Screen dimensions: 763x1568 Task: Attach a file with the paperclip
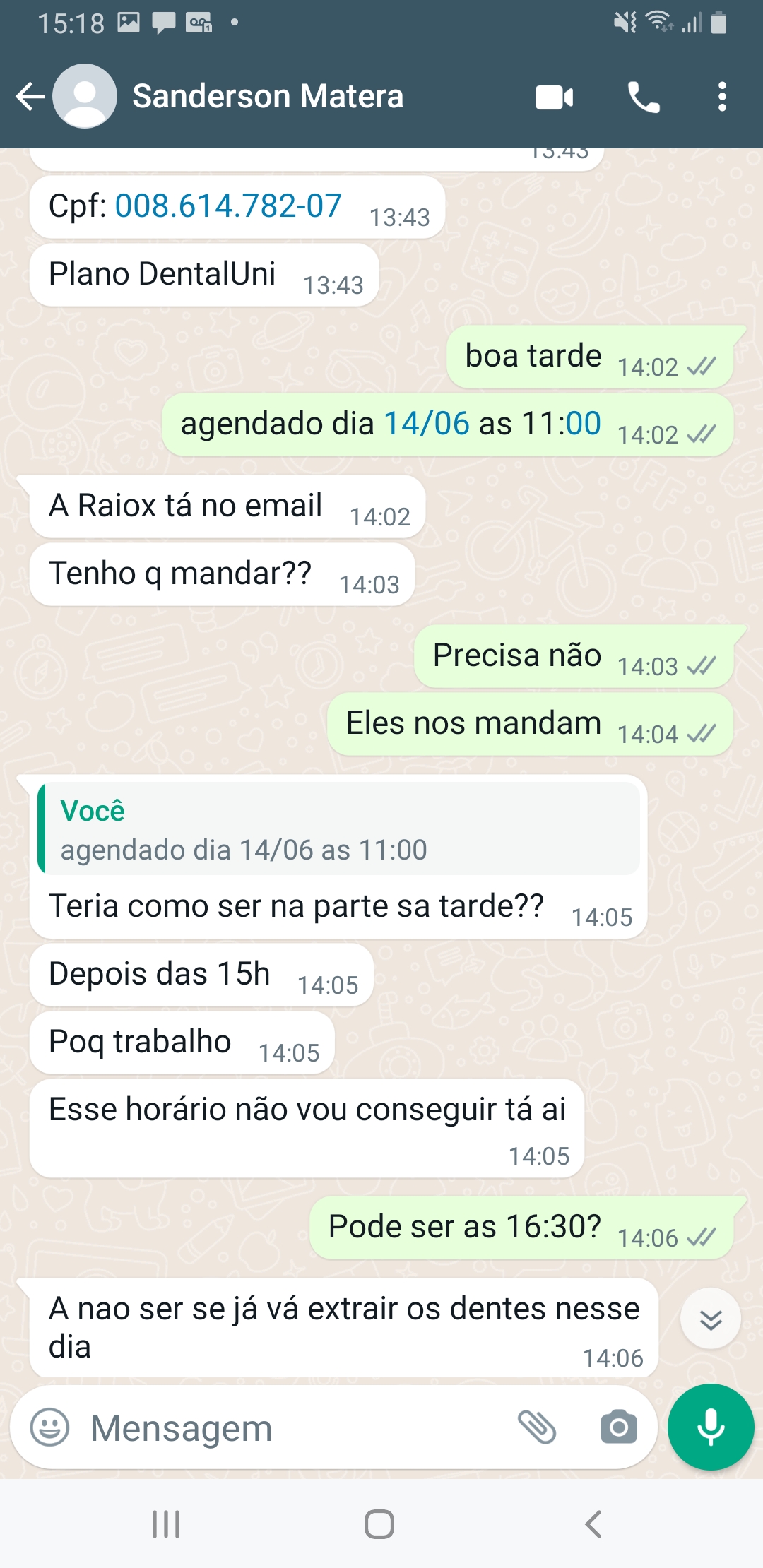(537, 1427)
